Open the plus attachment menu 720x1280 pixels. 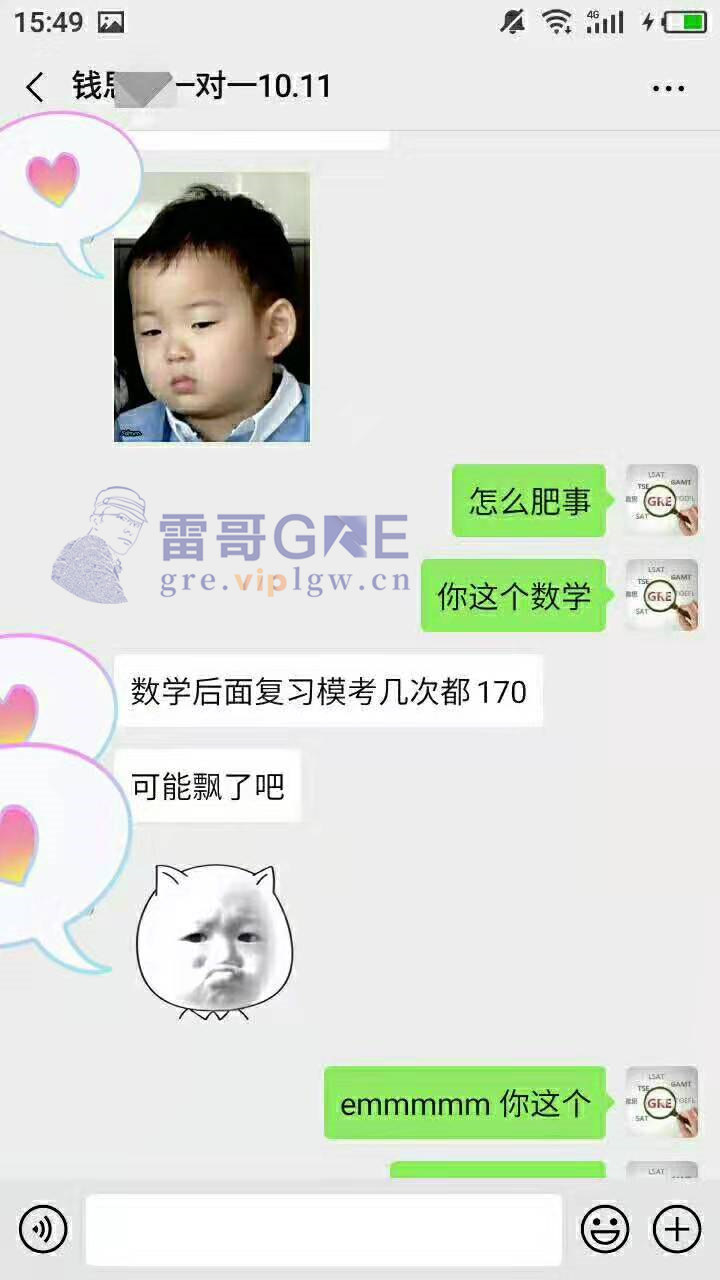(x=677, y=1229)
